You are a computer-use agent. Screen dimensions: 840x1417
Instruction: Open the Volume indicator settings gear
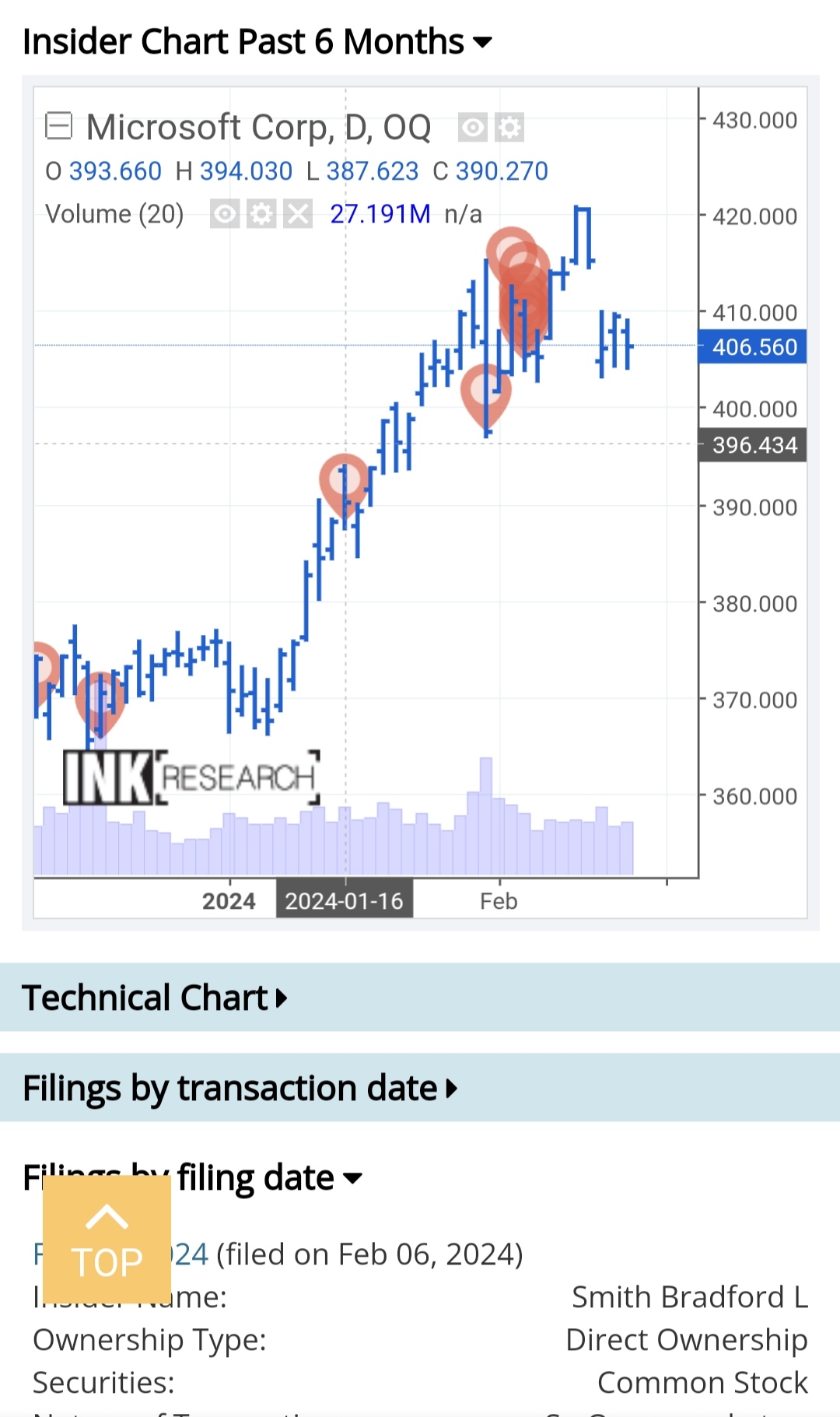(261, 213)
